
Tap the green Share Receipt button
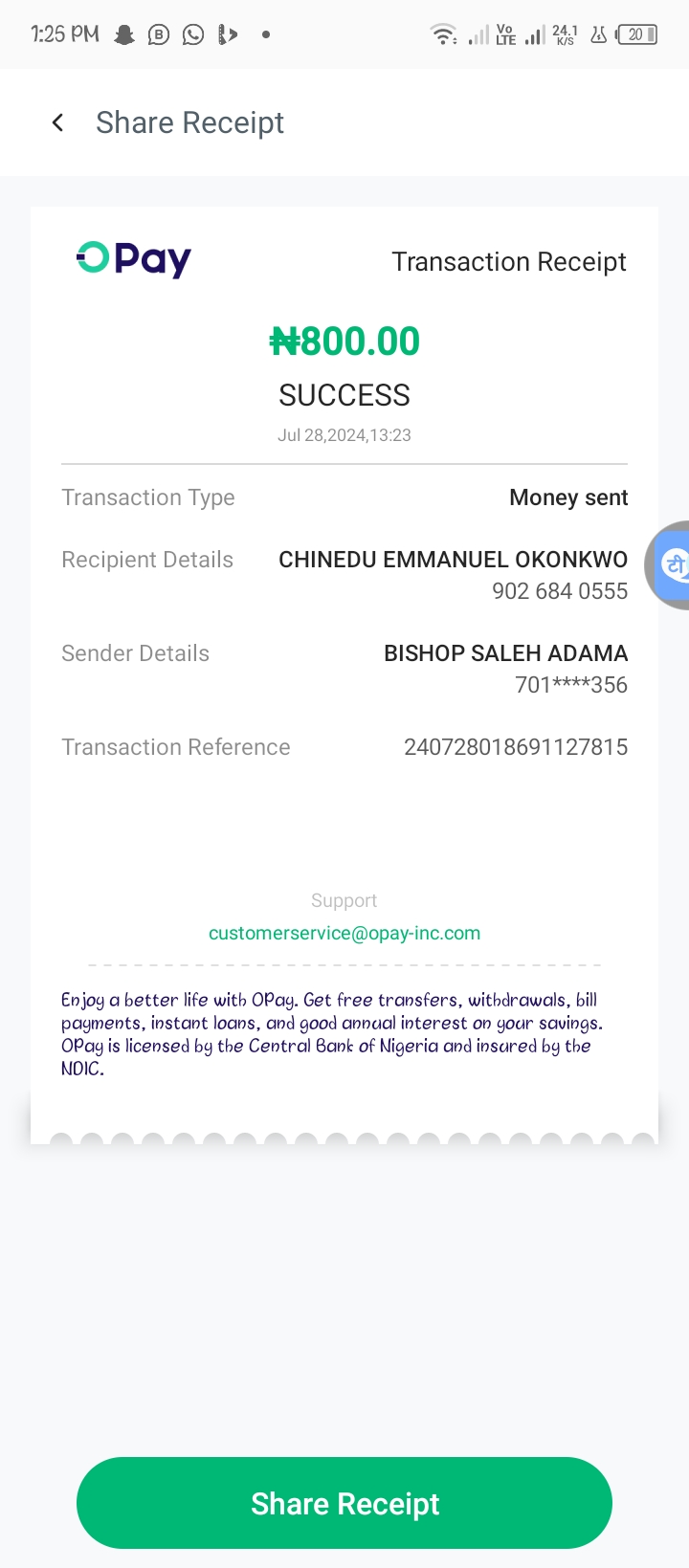tap(344, 1503)
